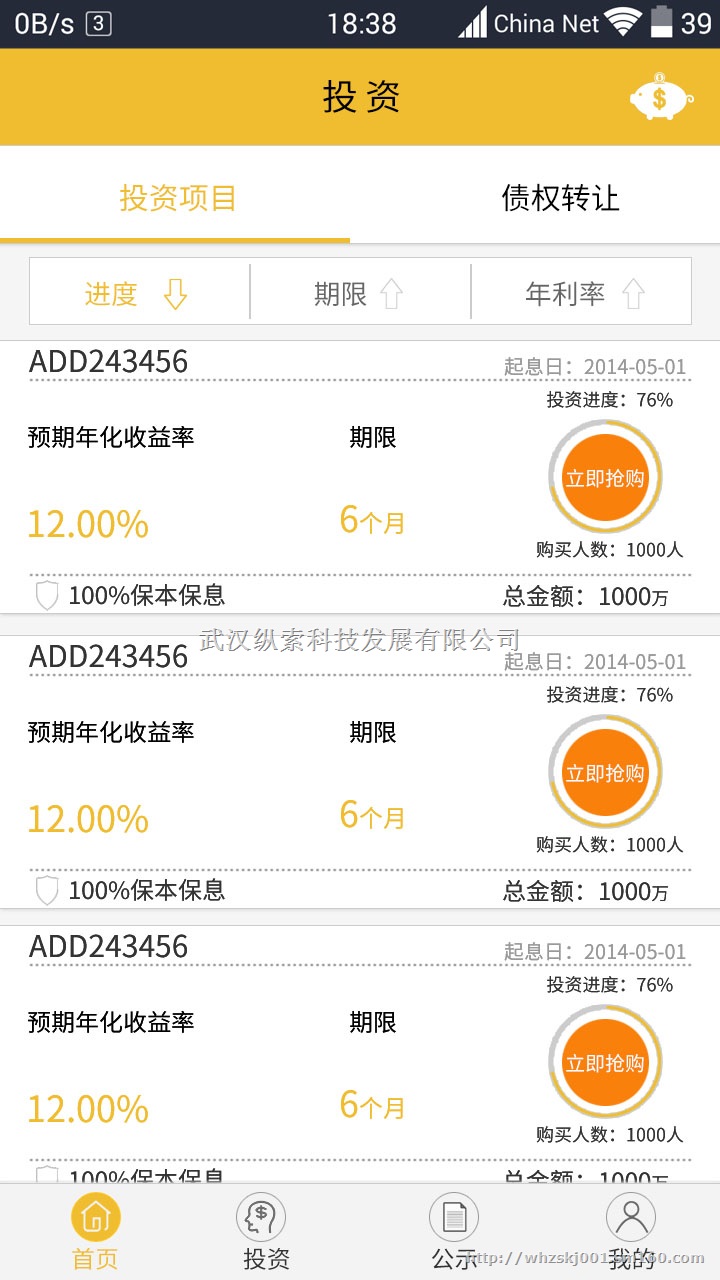Tap 立即抢购 button on the second project
Viewport: 720px width, 1280px height.
coord(605,772)
